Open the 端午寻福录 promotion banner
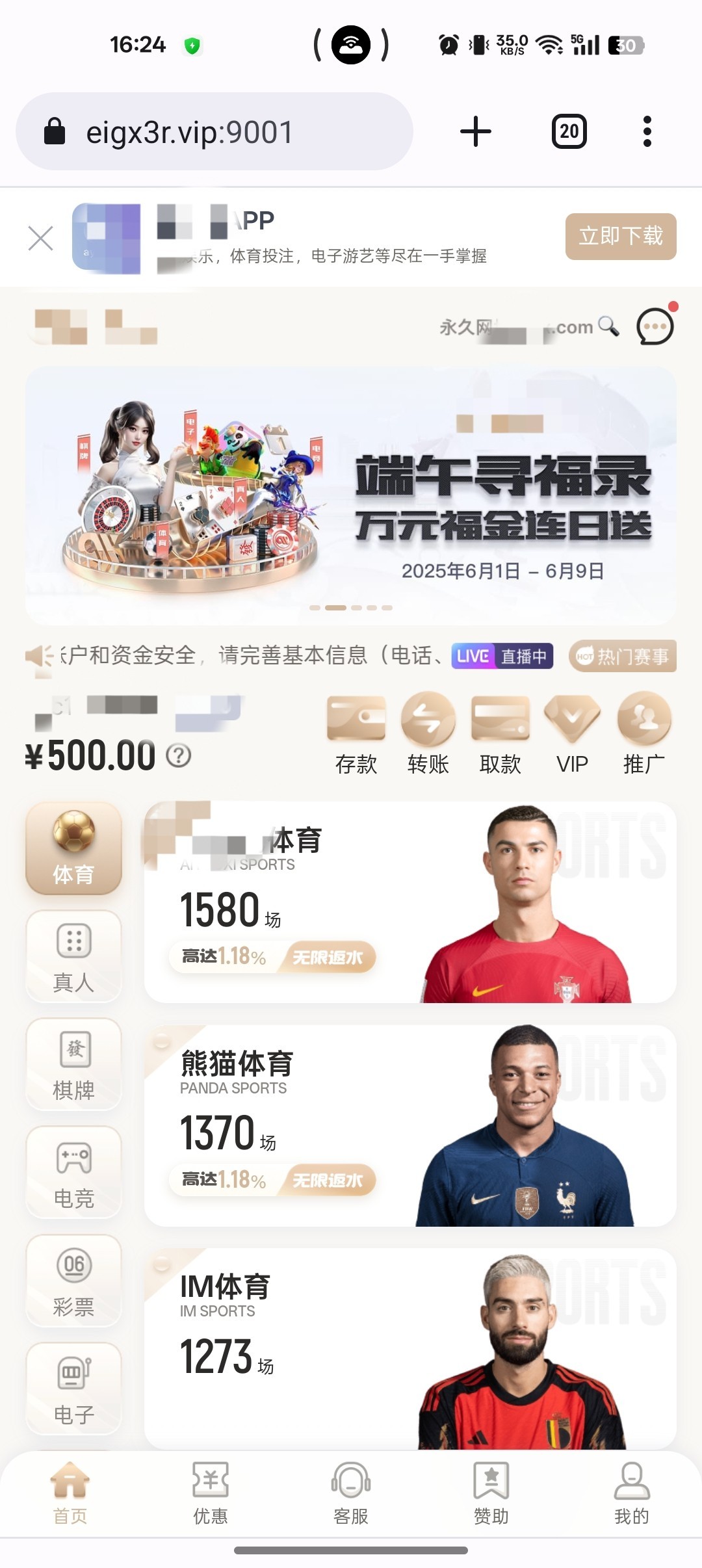The image size is (702, 1568). 351,495
